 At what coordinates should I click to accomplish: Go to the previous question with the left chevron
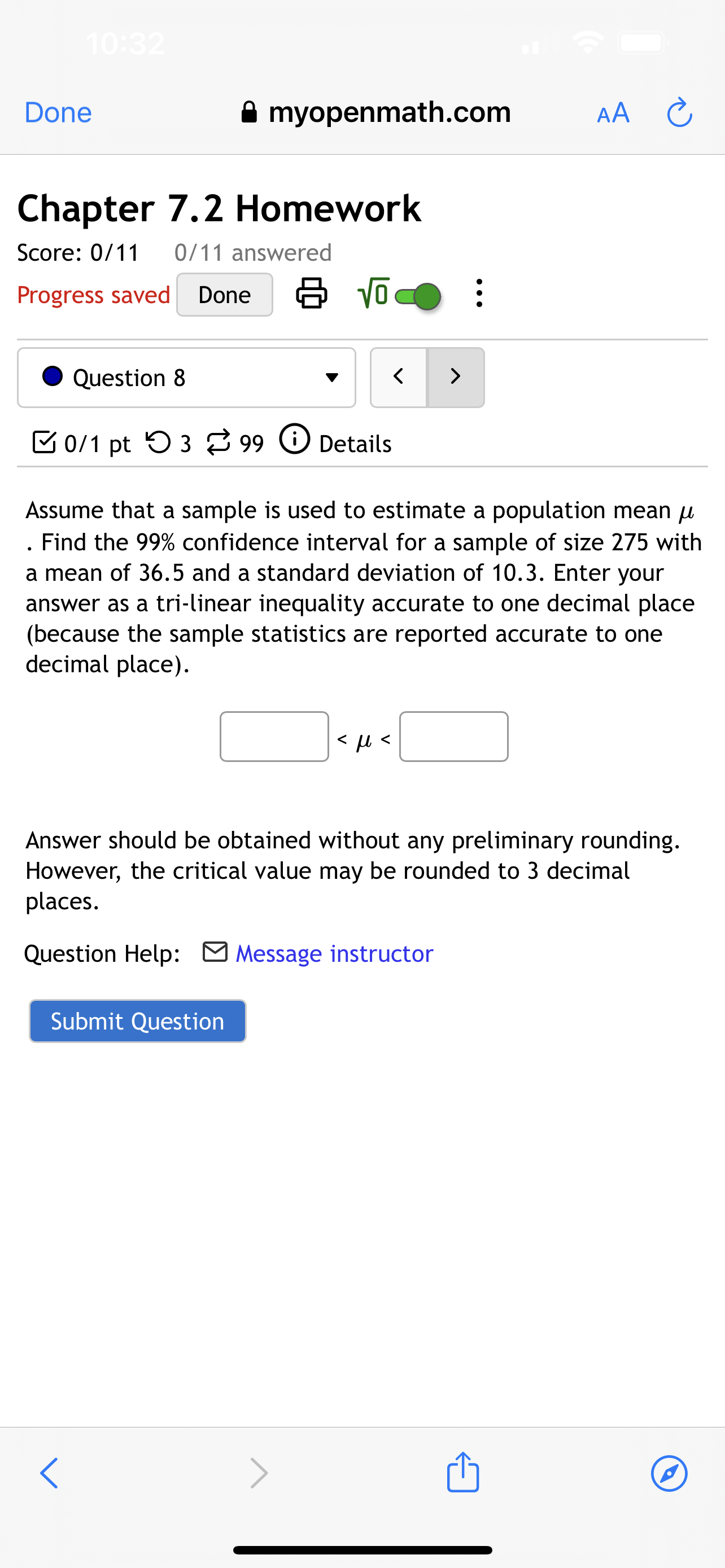398,377
